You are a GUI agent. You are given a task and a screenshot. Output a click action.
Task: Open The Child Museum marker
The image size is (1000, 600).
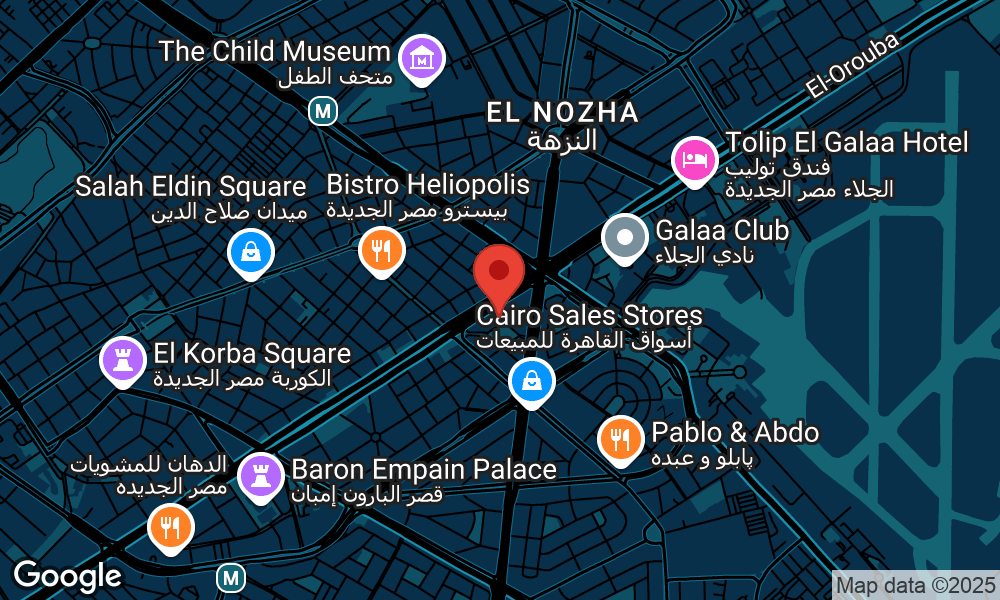point(422,59)
